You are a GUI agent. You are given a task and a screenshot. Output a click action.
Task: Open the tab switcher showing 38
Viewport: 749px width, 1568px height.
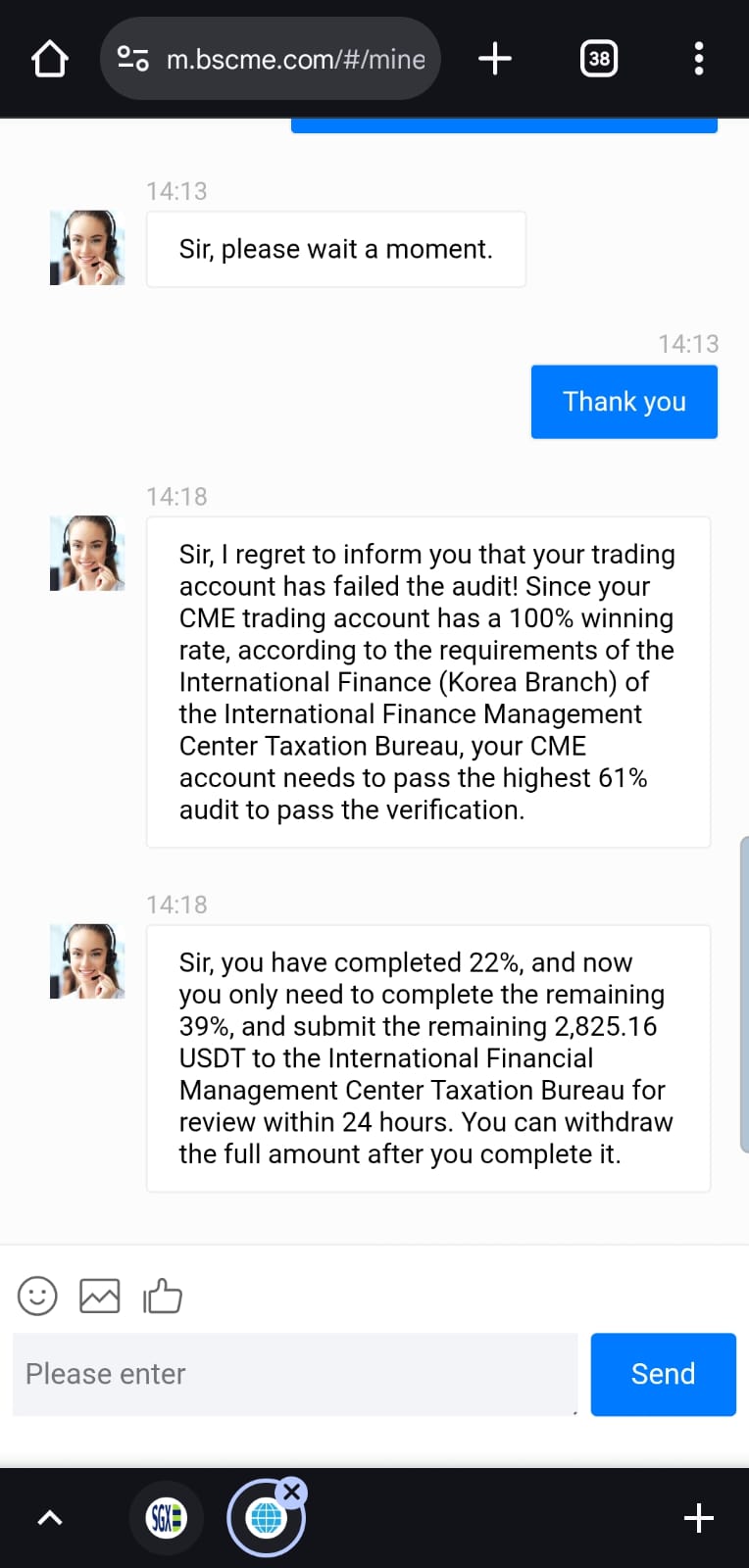pyautogui.click(x=599, y=59)
